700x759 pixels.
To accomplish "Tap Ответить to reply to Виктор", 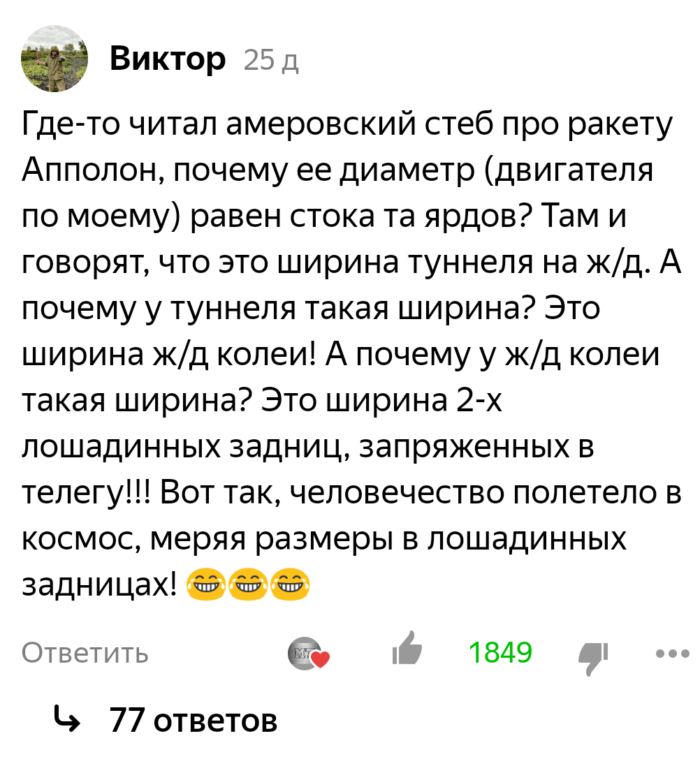I will (x=85, y=653).
